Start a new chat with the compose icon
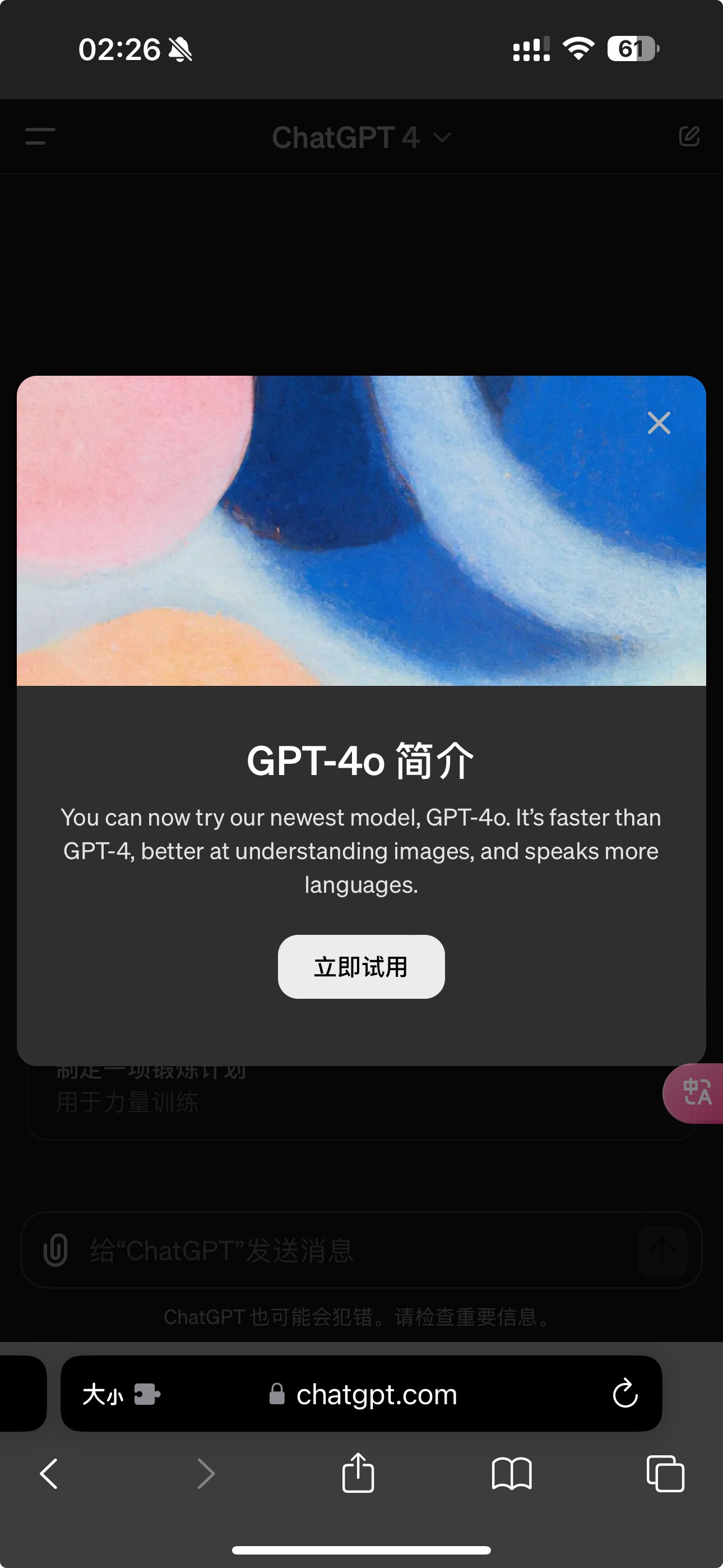723x1568 pixels. pos(688,137)
